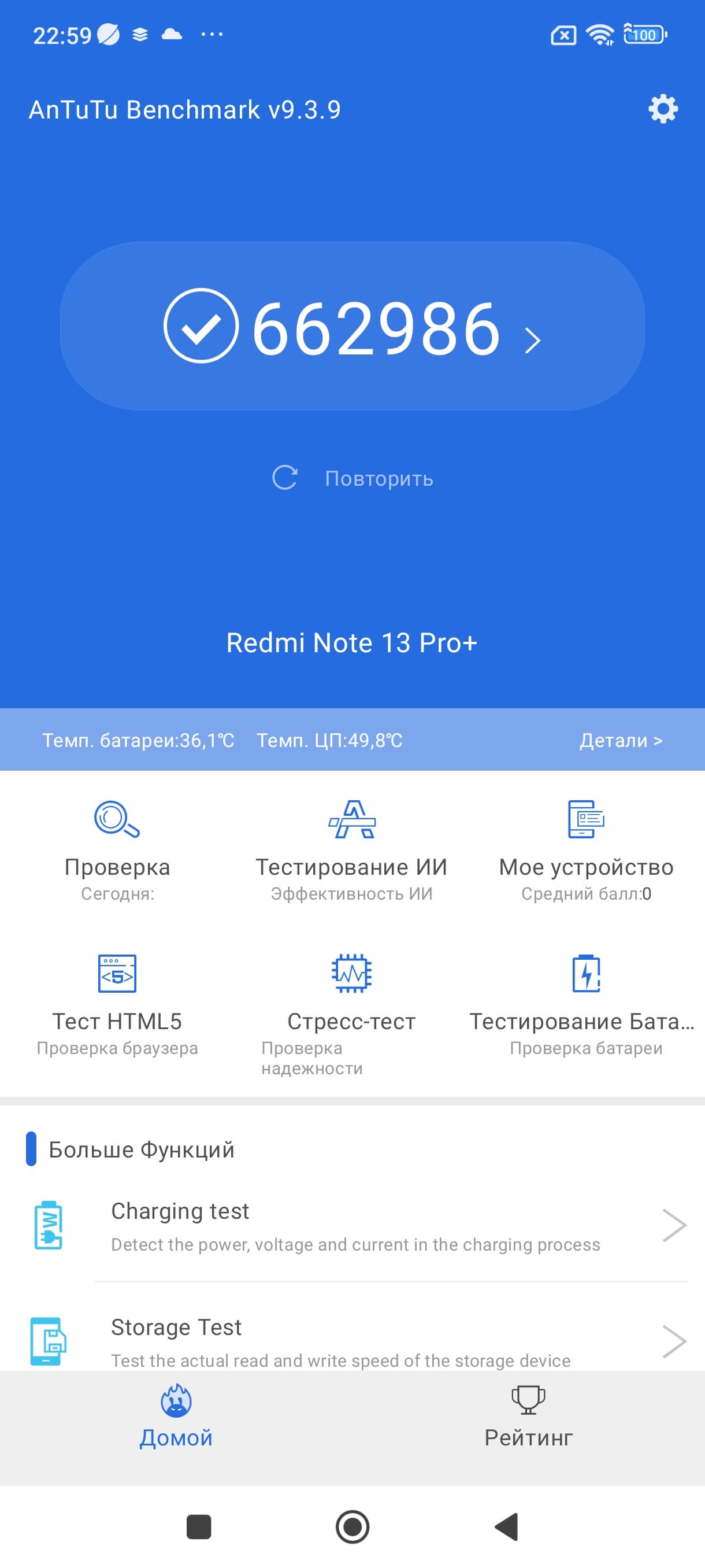705x1568 pixels.
Task: Start Тестирование ИИ
Action: 351,849
